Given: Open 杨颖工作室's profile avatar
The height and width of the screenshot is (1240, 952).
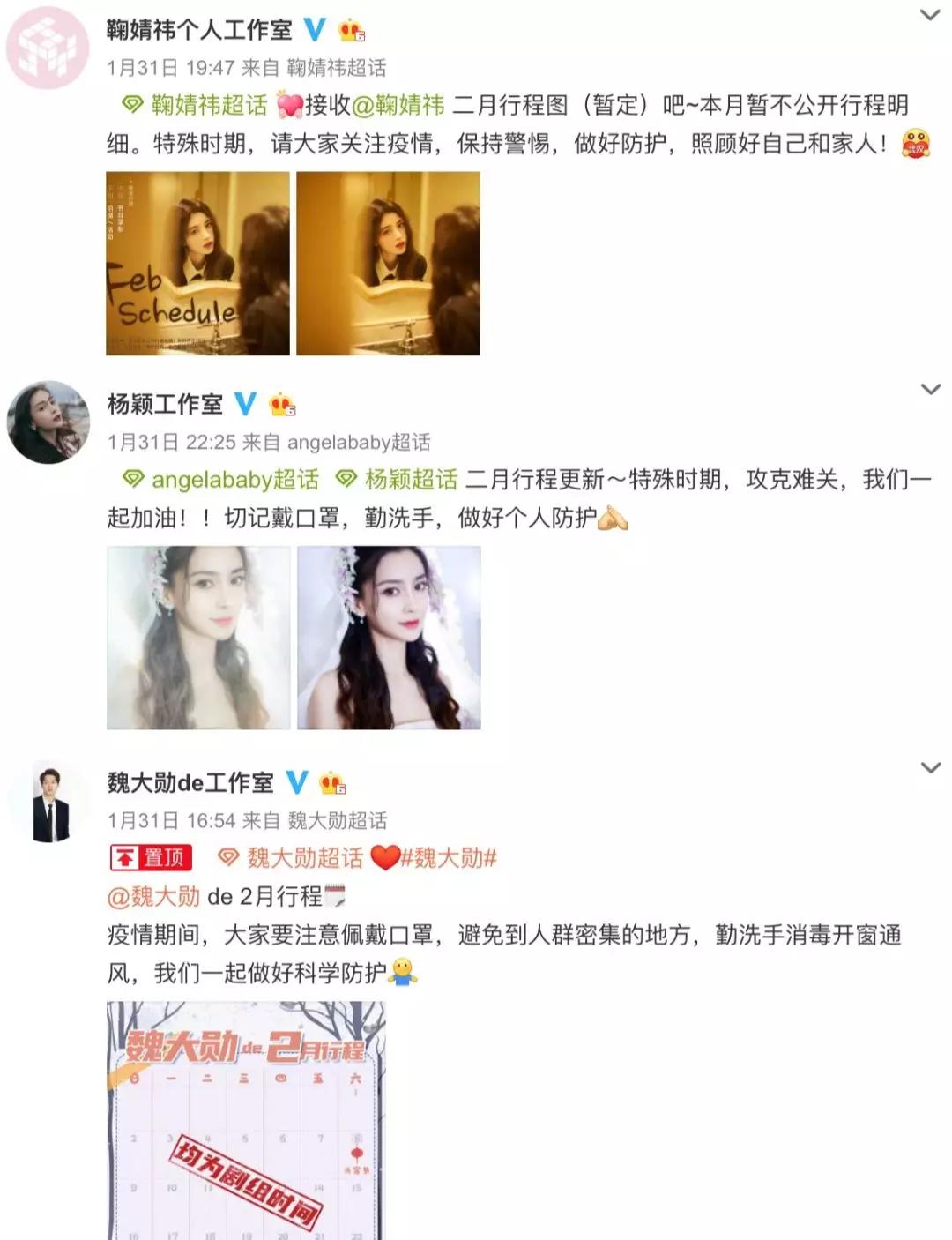Looking at the screenshot, I should click(48, 422).
